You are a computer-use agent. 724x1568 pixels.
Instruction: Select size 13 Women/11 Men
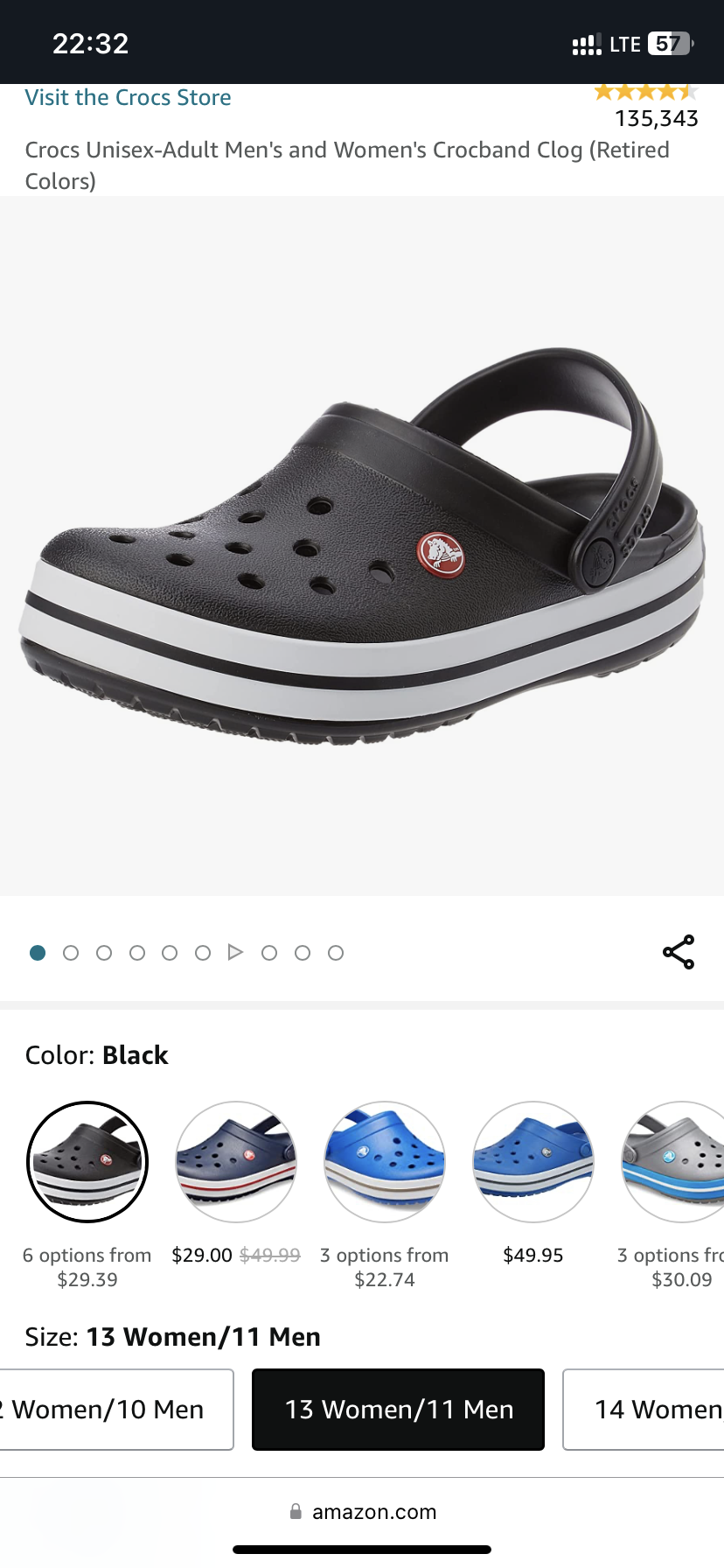pos(399,1410)
